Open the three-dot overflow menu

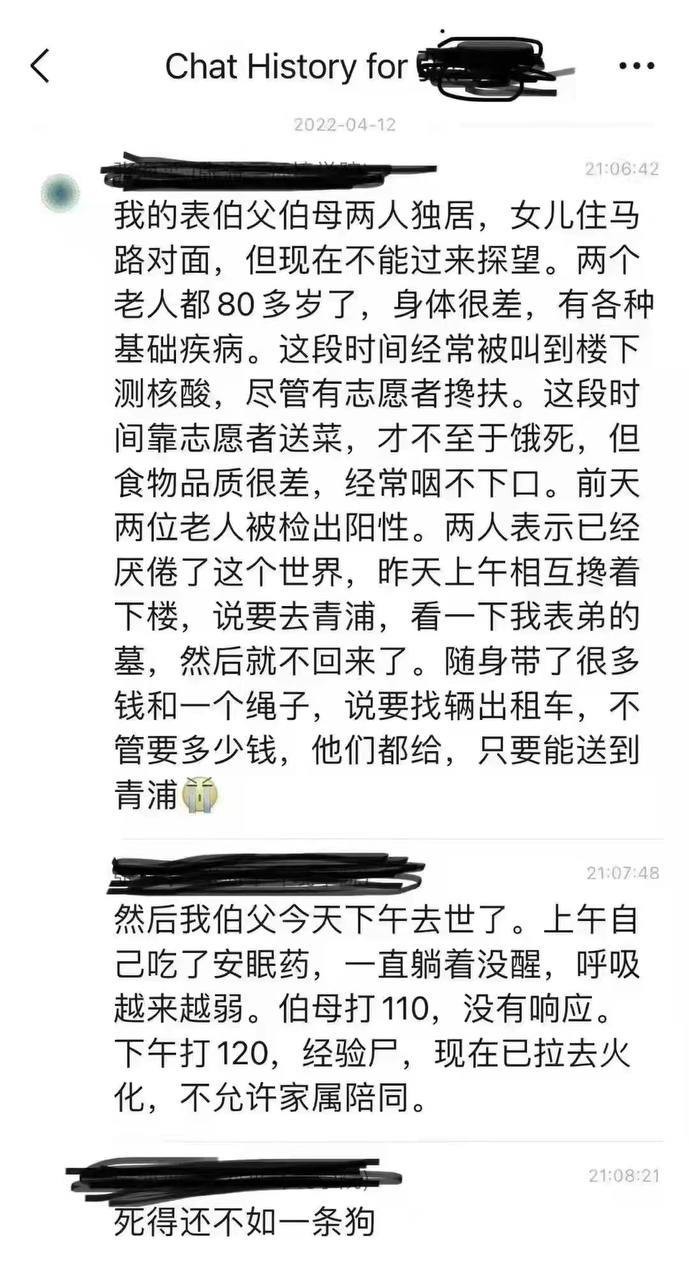click(x=636, y=67)
